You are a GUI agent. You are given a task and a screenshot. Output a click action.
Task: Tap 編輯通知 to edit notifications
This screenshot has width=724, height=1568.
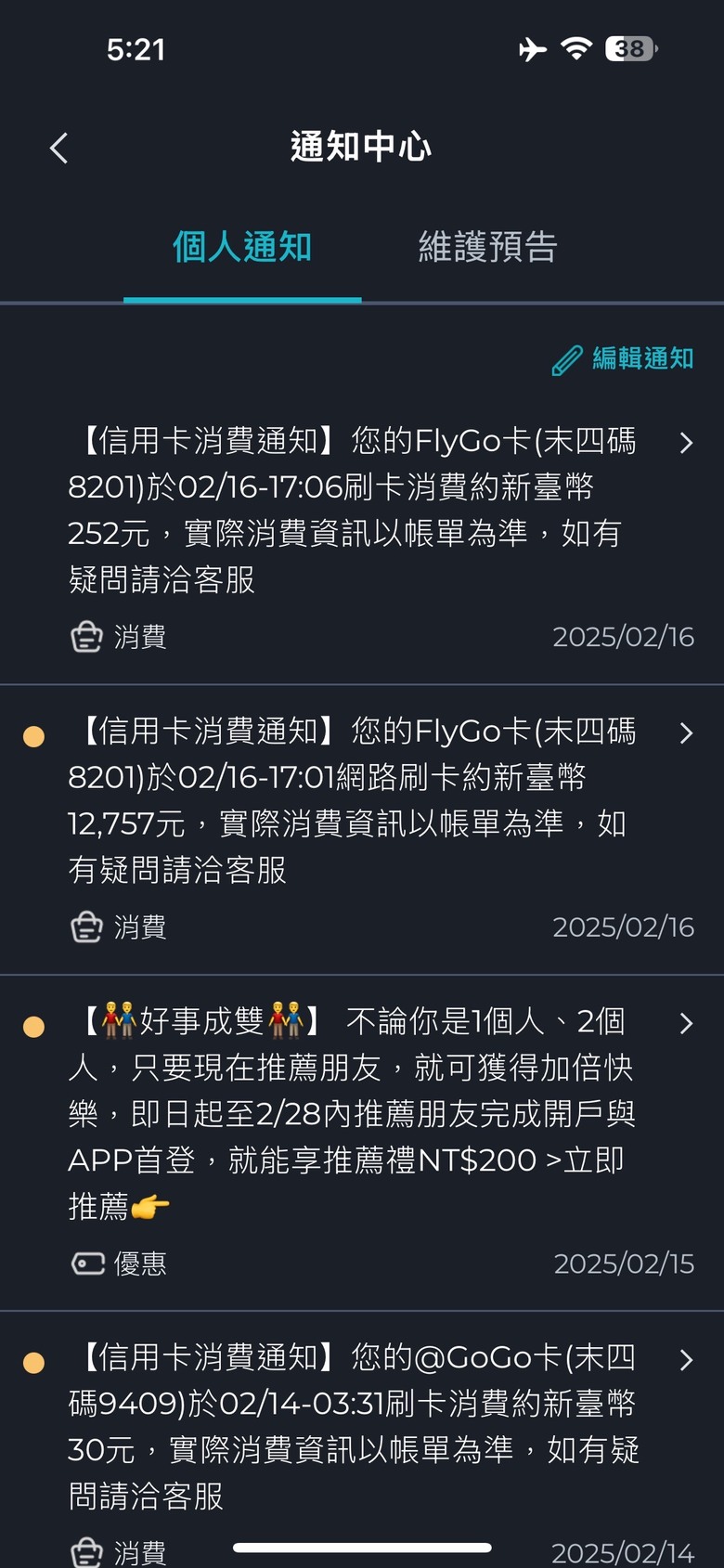click(x=624, y=359)
